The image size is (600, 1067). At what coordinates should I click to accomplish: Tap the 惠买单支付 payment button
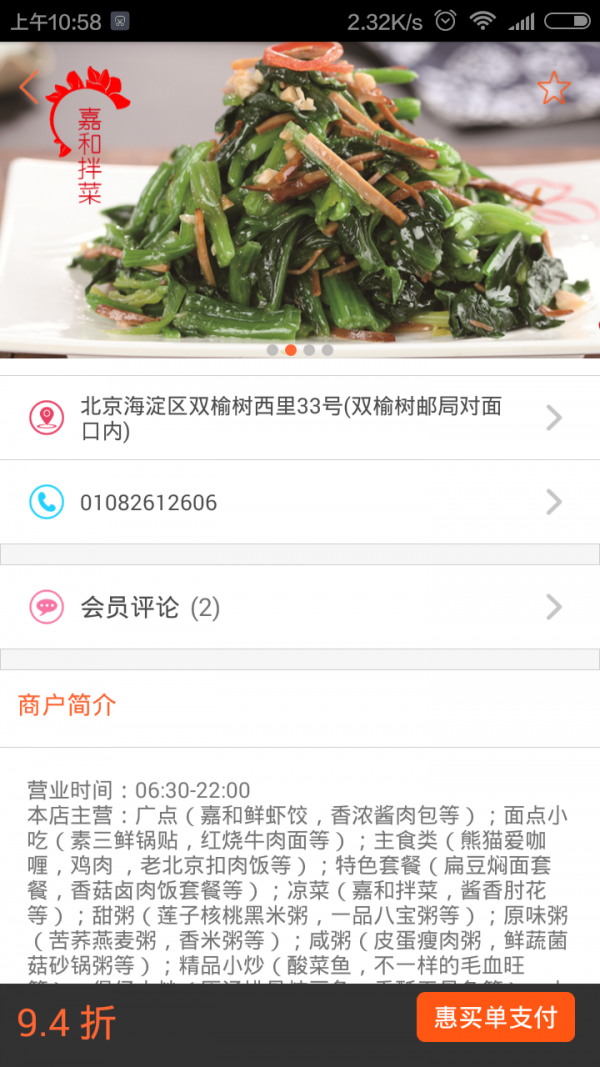click(495, 1017)
